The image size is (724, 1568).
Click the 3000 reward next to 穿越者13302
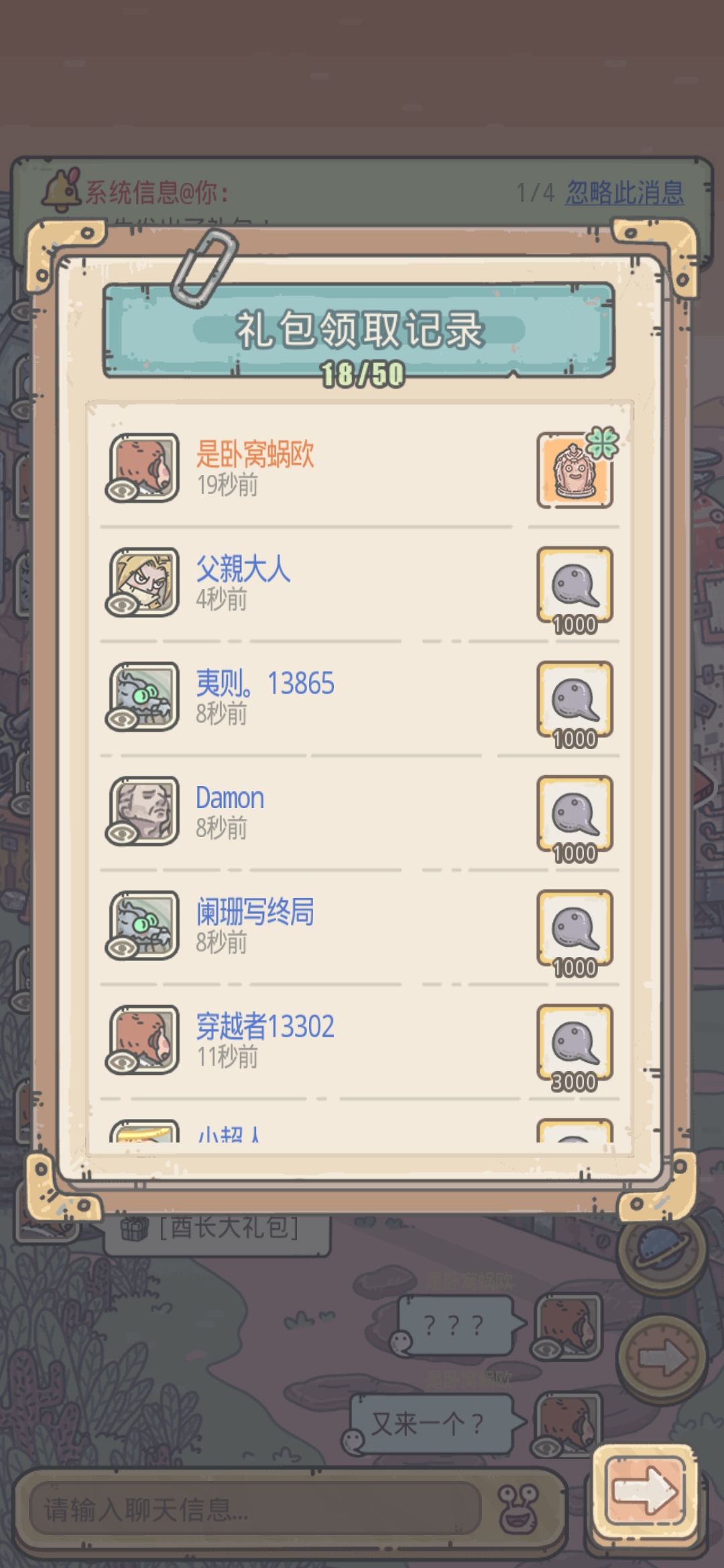coord(573,1042)
